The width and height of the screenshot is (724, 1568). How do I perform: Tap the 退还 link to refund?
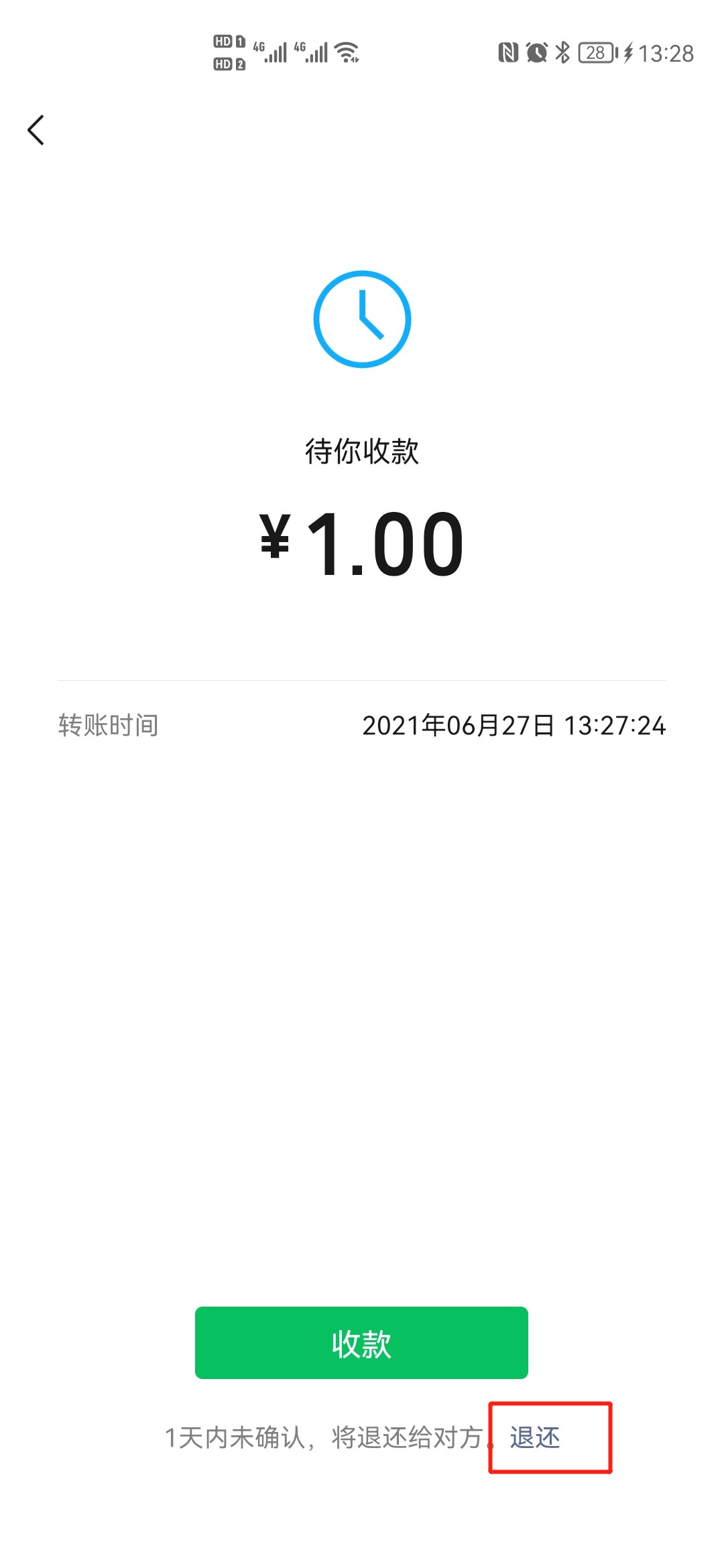pos(535,1437)
